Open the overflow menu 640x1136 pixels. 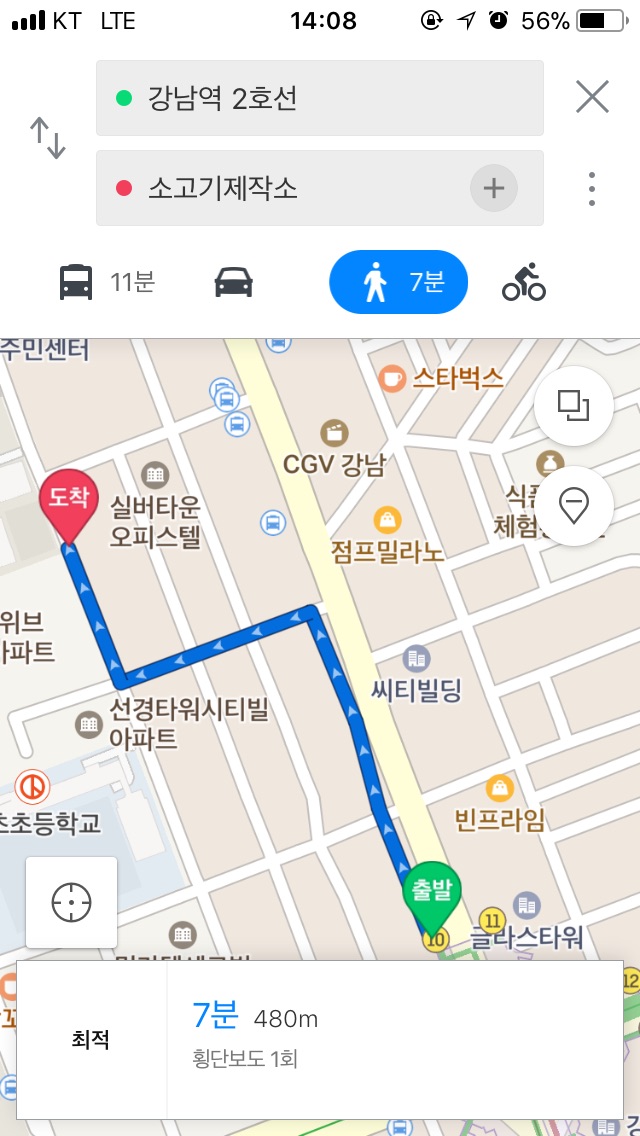click(x=592, y=188)
